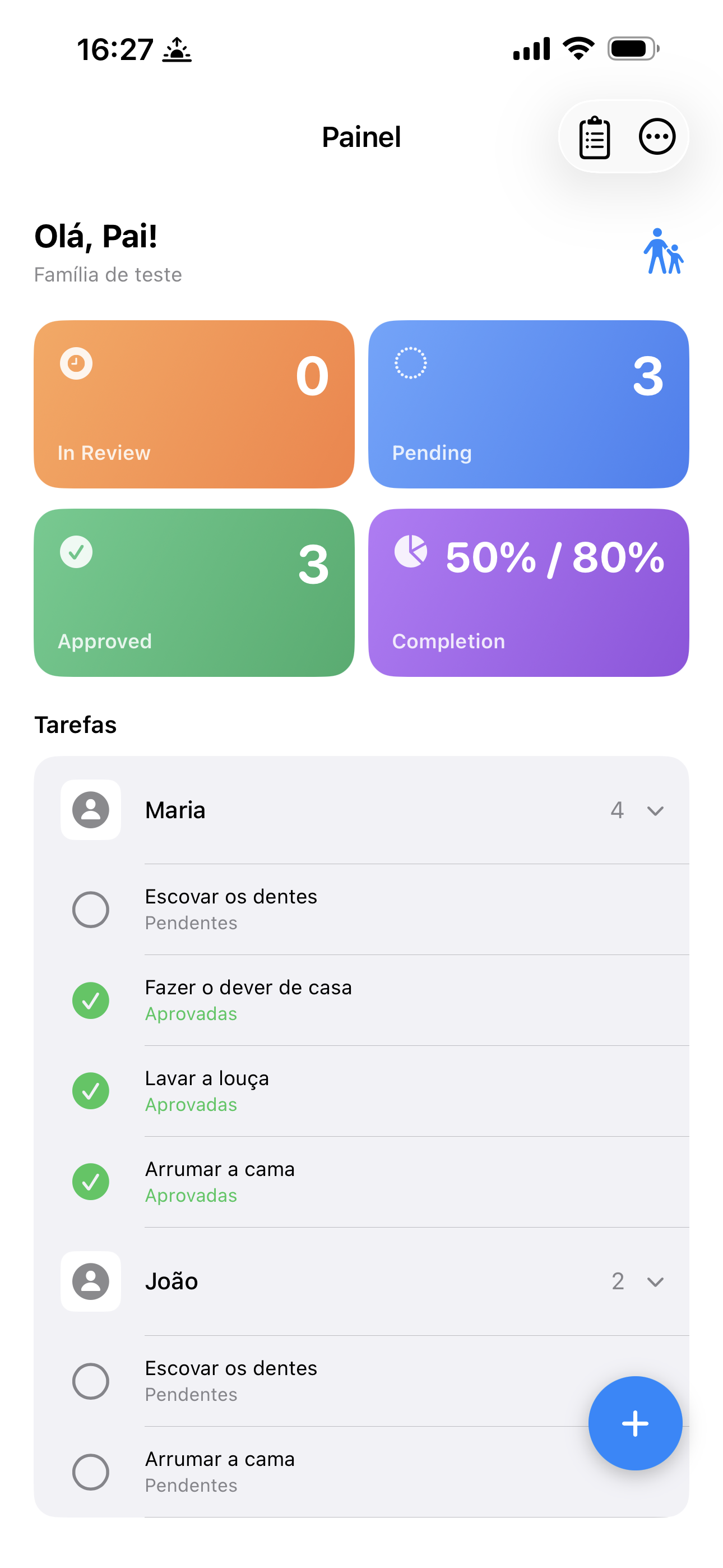Open Maria's profile avatar
Image resolution: width=723 pixels, height=1568 pixels.
click(91, 810)
